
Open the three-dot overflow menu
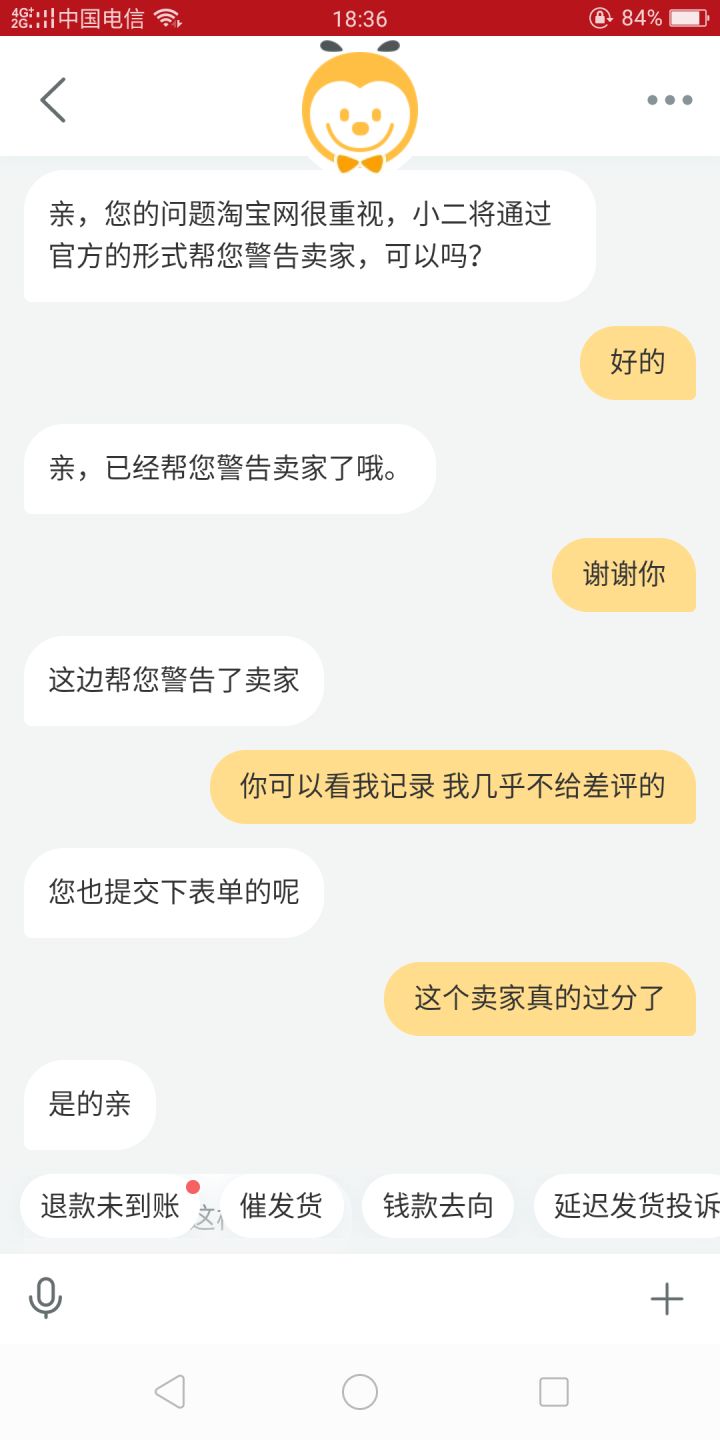[x=669, y=100]
